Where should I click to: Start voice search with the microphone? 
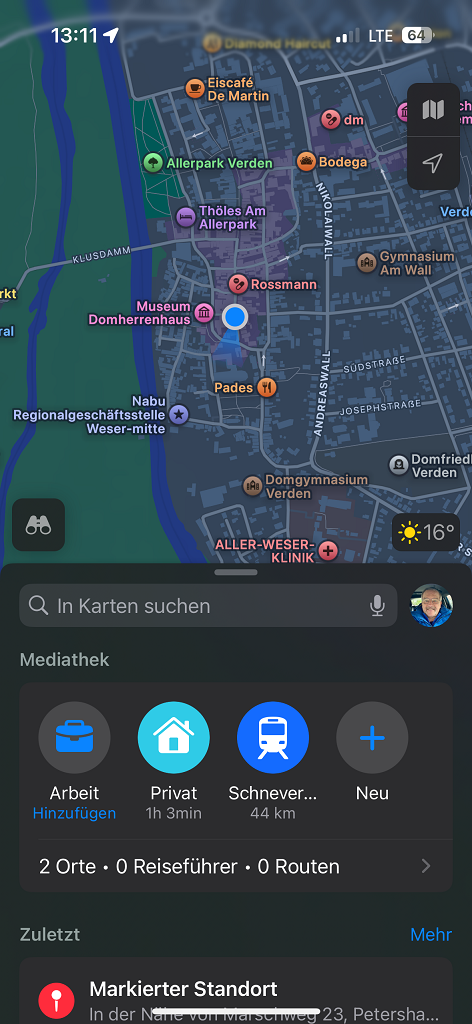pyautogui.click(x=377, y=606)
